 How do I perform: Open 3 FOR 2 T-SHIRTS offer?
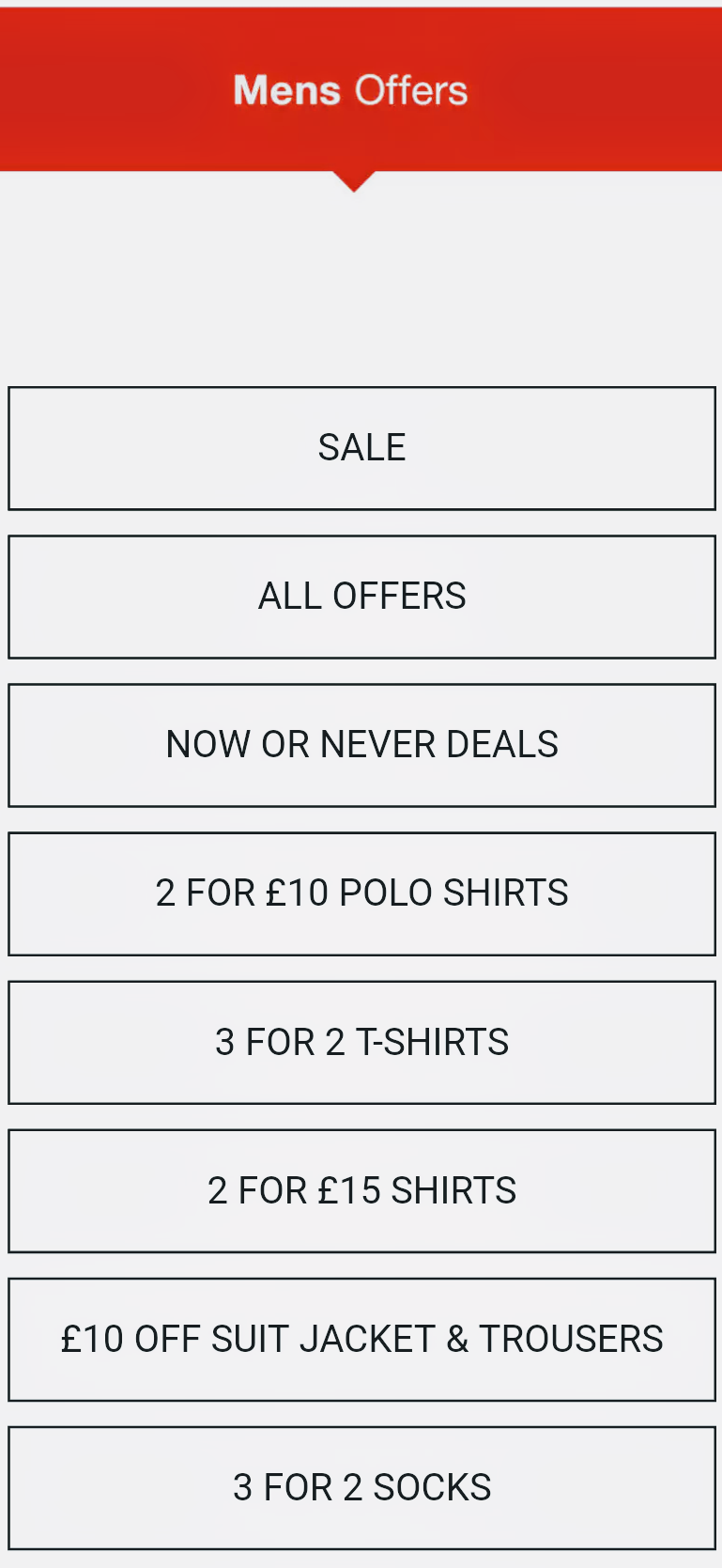click(361, 1042)
